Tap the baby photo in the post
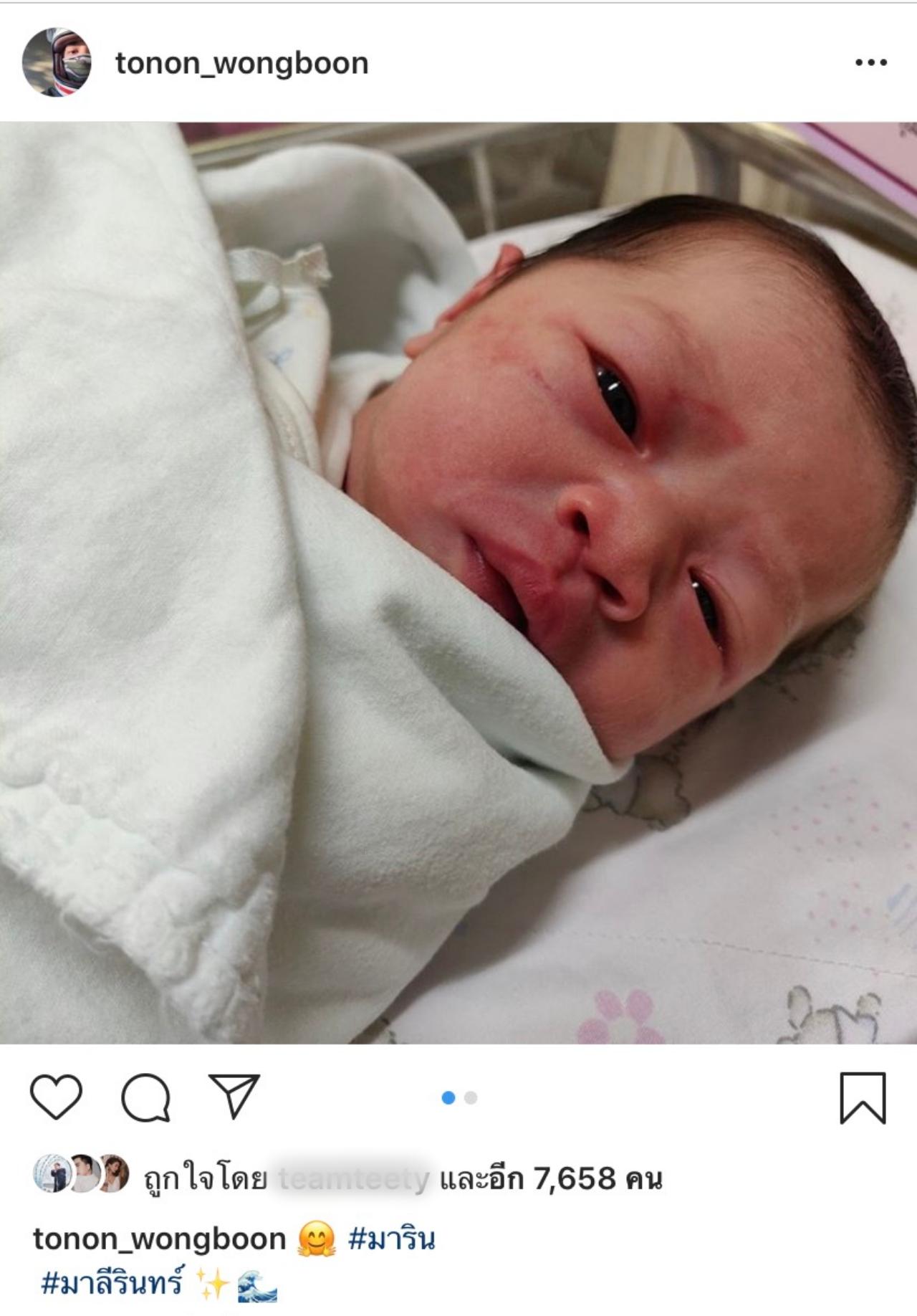The width and height of the screenshot is (917, 1316). pos(458,582)
